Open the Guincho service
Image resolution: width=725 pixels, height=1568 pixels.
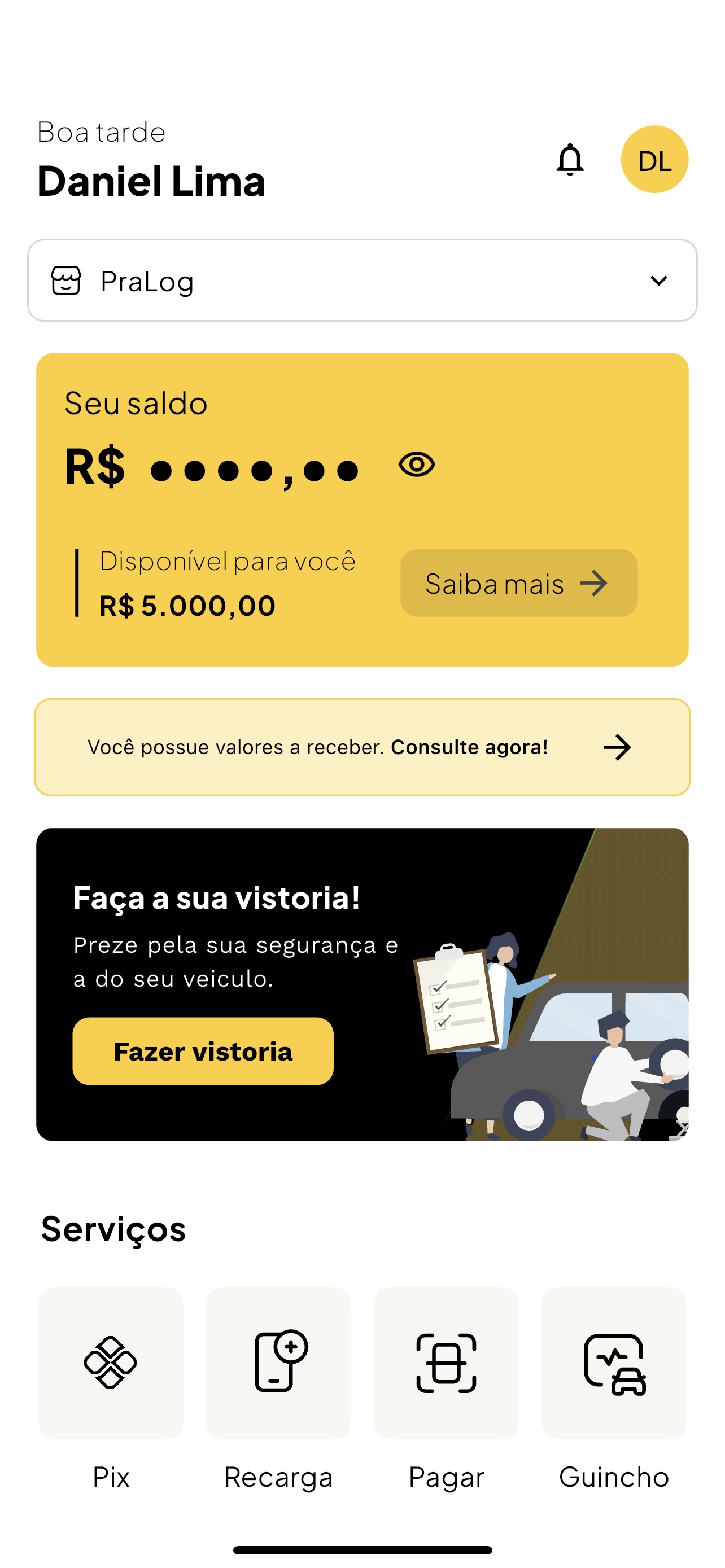pyautogui.click(x=614, y=1363)
